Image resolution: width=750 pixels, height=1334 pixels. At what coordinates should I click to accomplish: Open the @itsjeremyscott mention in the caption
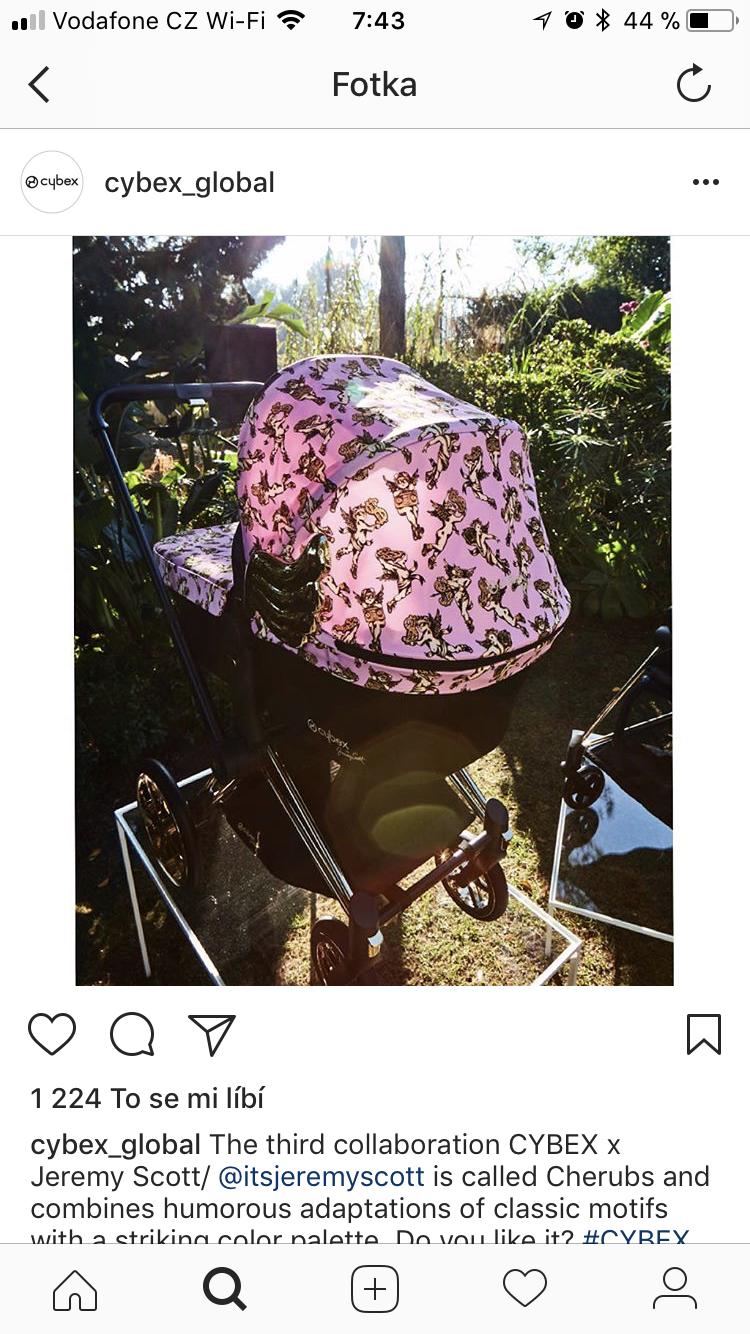pos(321,1176)
